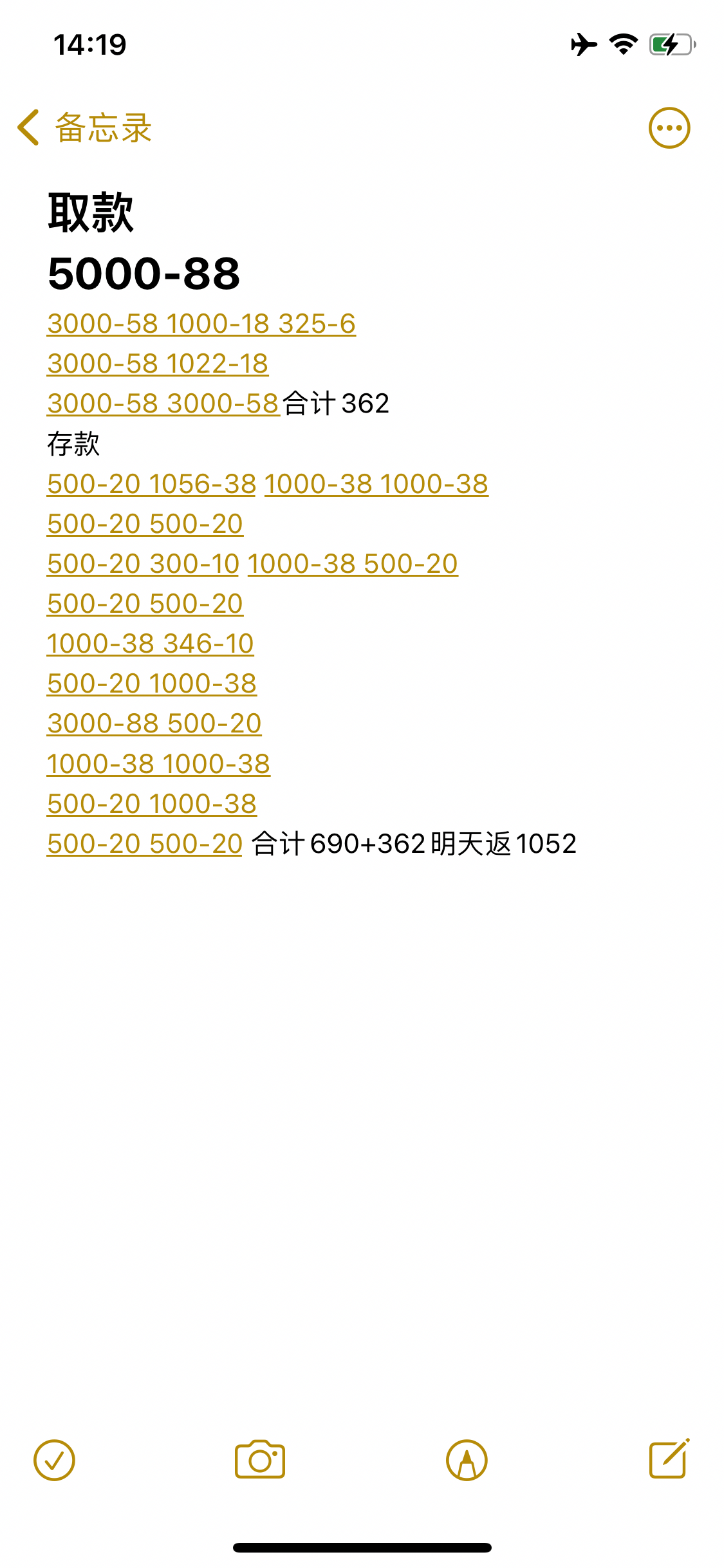The height and width of the screenshot is (1568, 724).
Task: Start markup drawing with the pen icon
Action: pyautogui.click(x=467, y=1460)
